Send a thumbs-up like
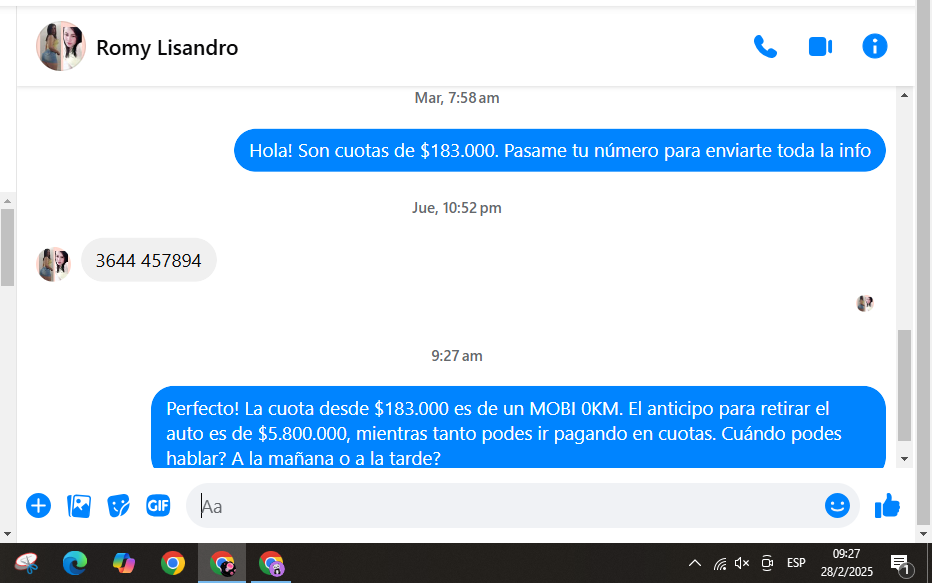This screenshot has height=583, width=932. pos(887,506)
